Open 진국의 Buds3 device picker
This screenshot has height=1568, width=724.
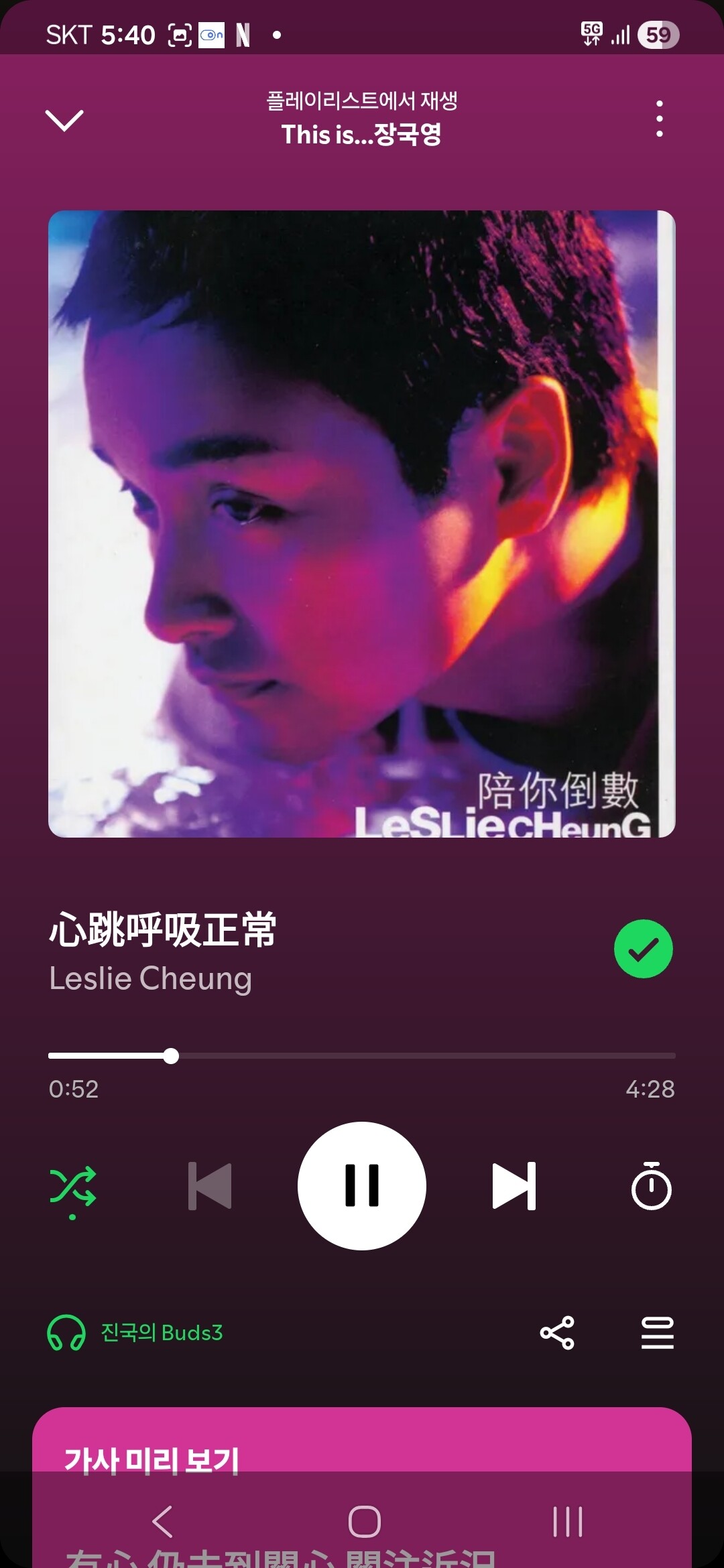click(x=135, y=1332)
